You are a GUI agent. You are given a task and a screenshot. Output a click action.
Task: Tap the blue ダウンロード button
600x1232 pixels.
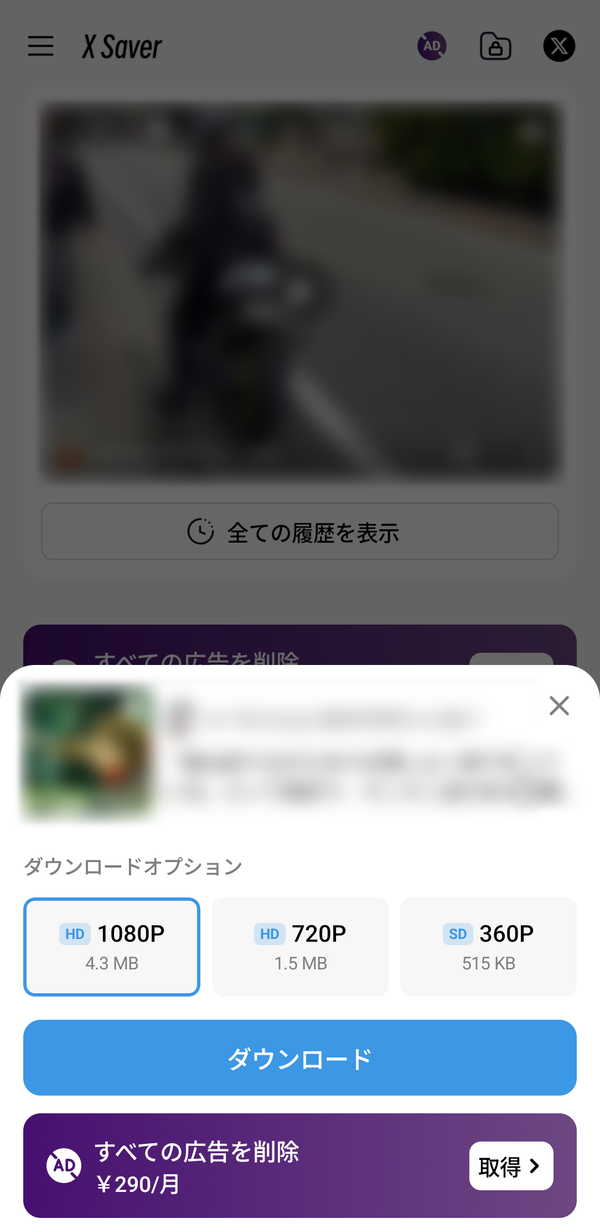click(x=300, y=1058)
